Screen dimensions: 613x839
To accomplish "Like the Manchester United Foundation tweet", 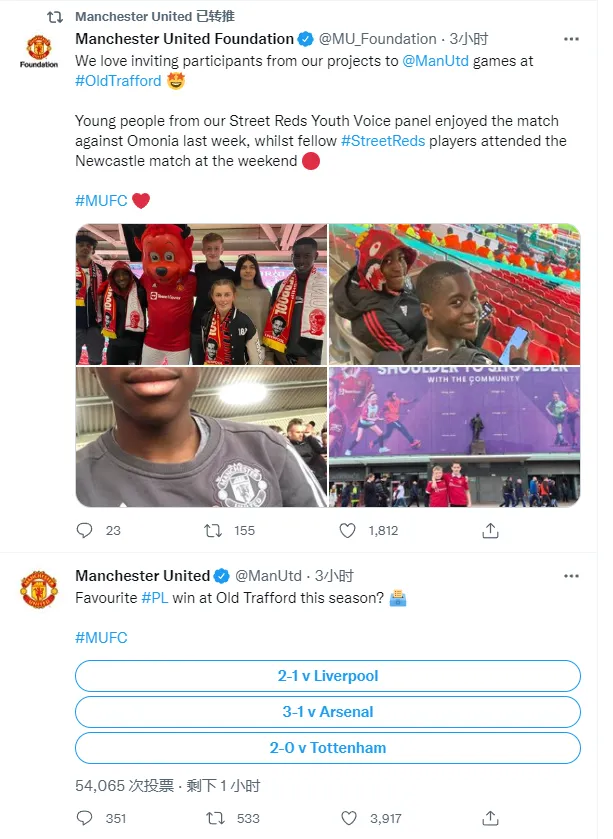I will [349, 531].
